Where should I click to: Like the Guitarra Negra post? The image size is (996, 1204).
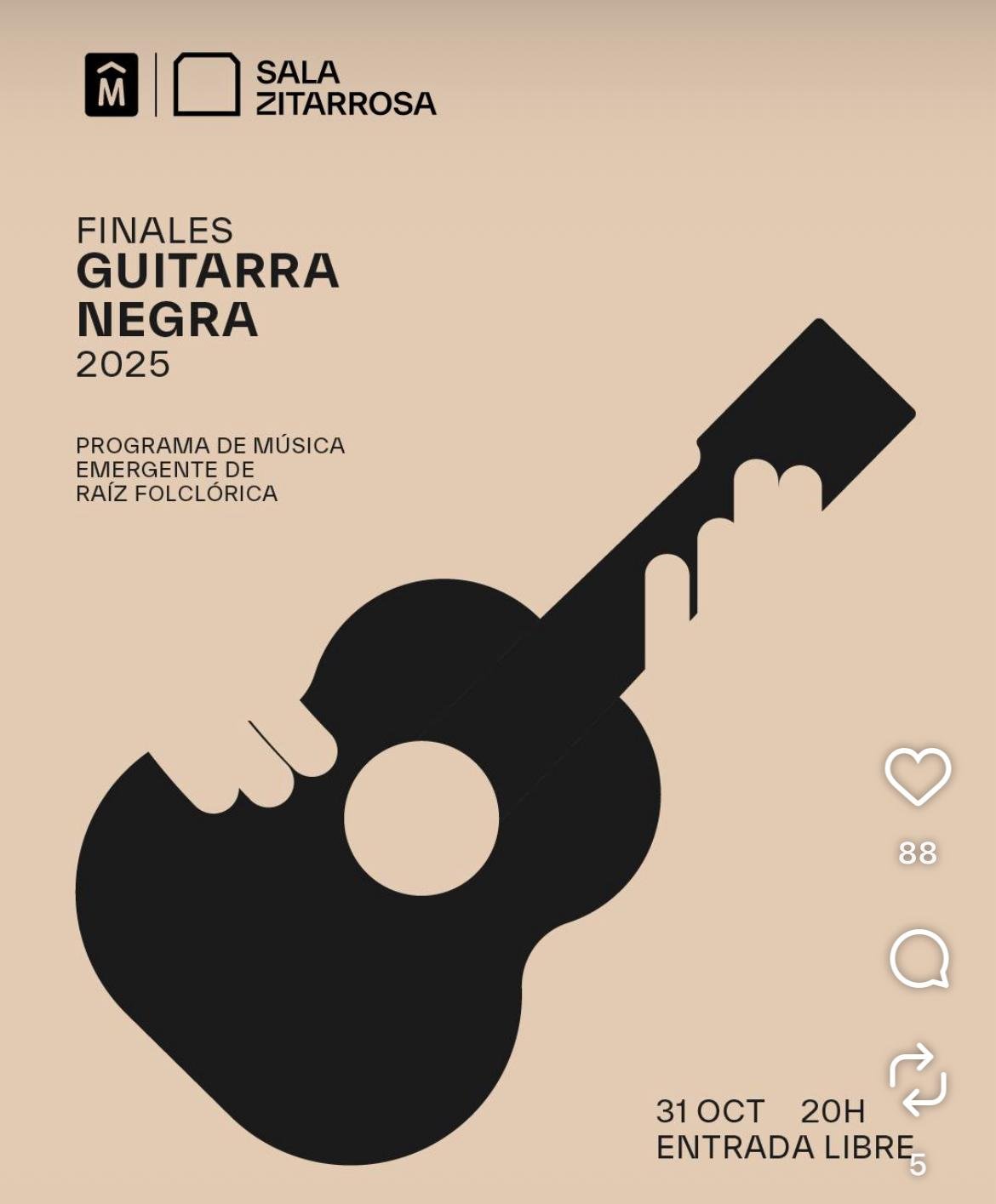tap(917, 775)
